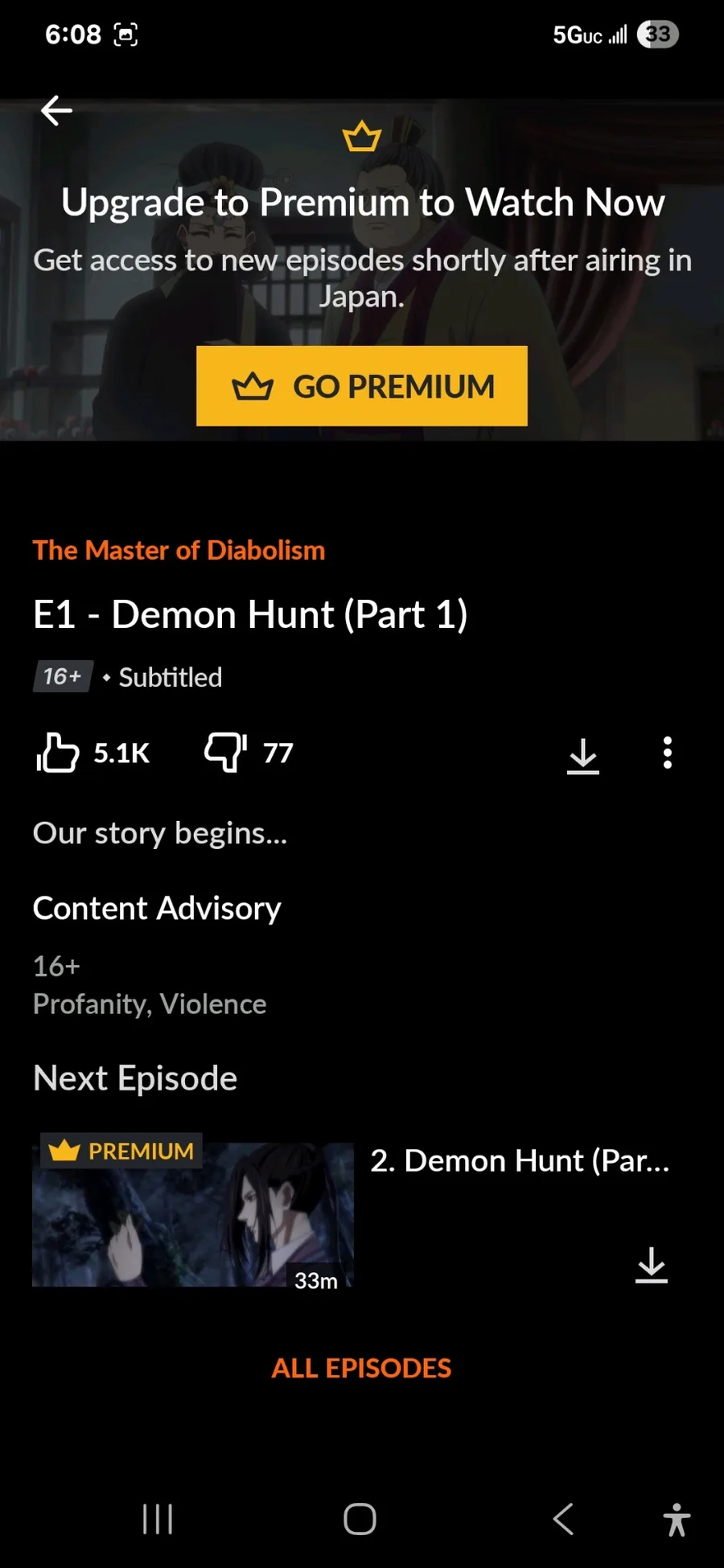Open recent apps from navigation bar
The width and height of the screenshot is (724, 1568).
(158, 1519)
